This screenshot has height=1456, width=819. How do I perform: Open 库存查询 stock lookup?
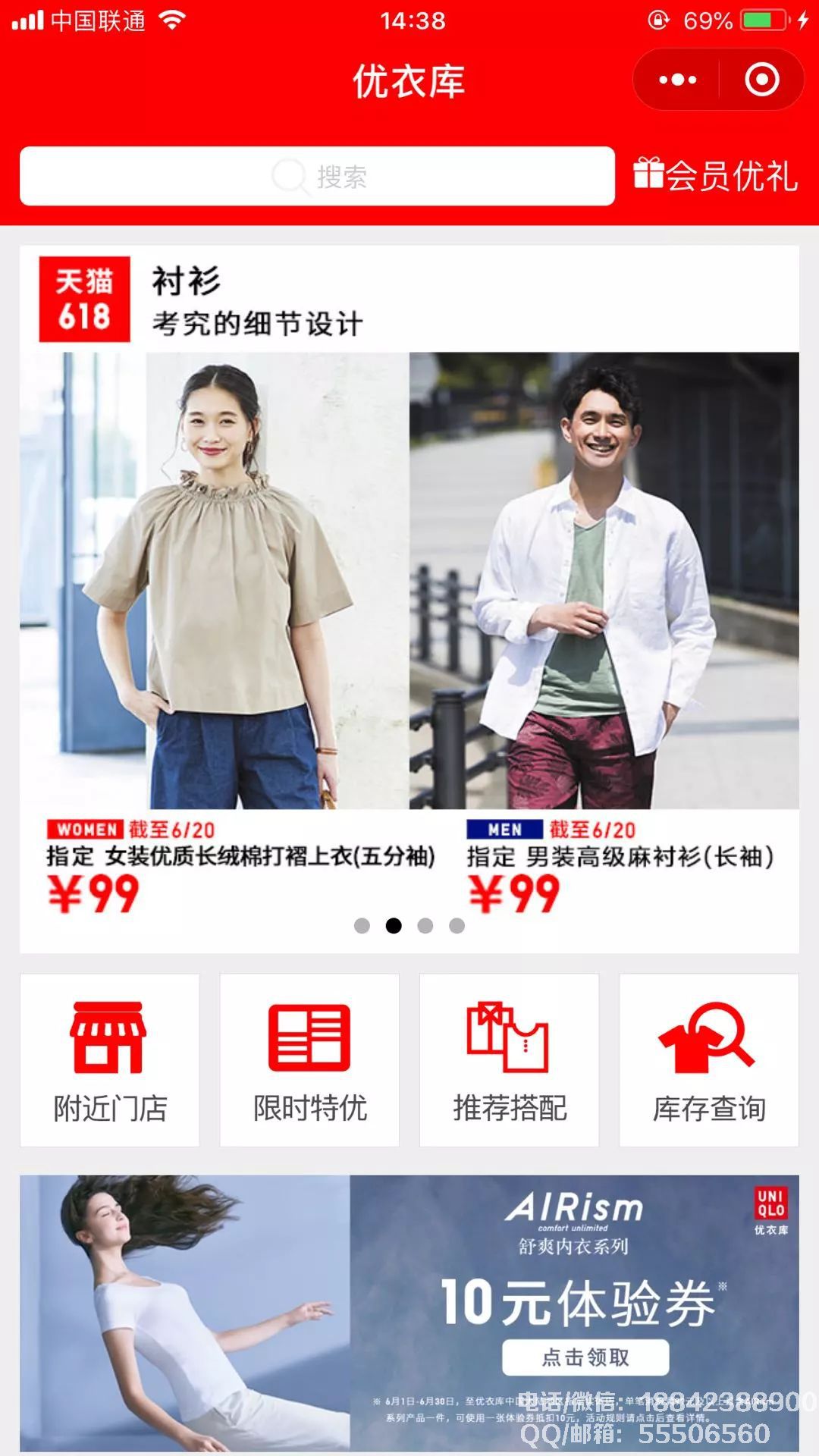(x=709, y=1060)
